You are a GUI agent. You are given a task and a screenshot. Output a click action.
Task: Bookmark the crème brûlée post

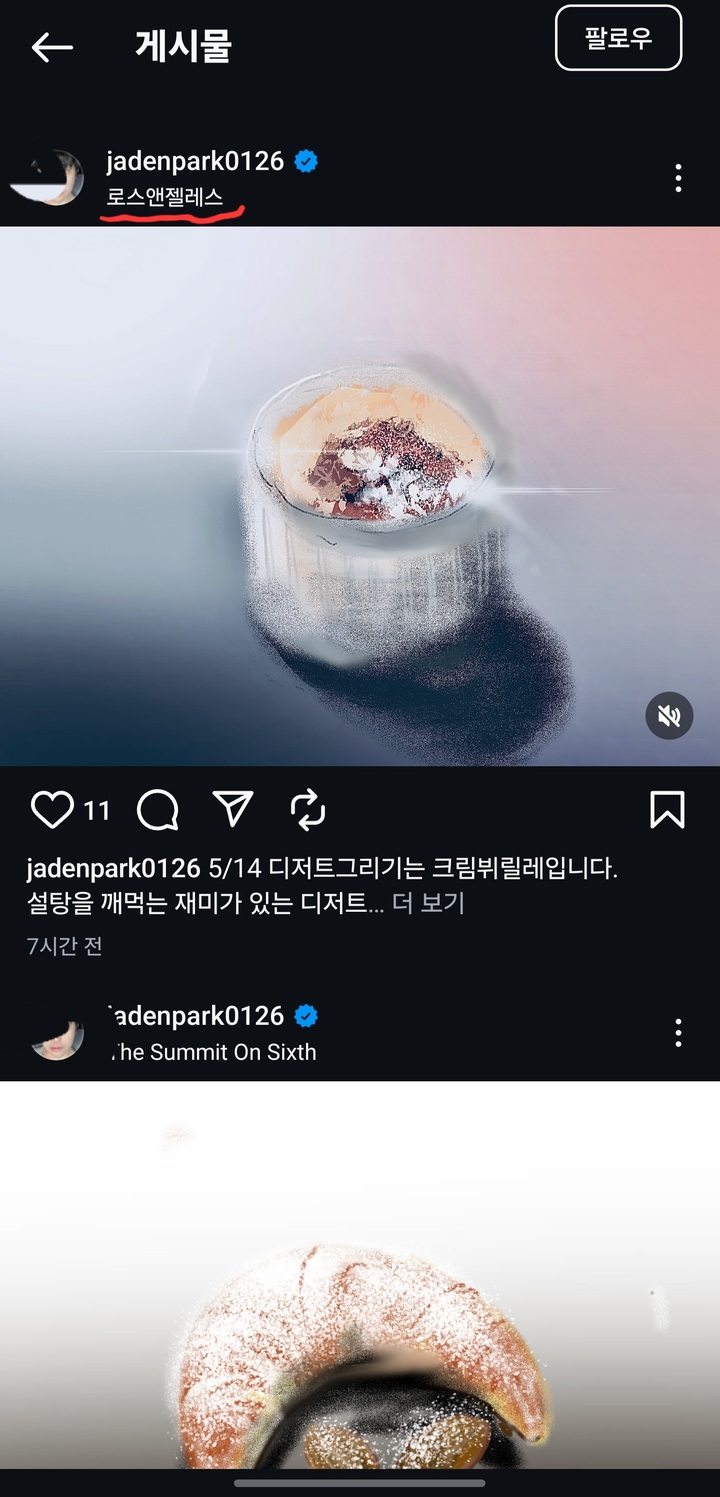point(667,809)
